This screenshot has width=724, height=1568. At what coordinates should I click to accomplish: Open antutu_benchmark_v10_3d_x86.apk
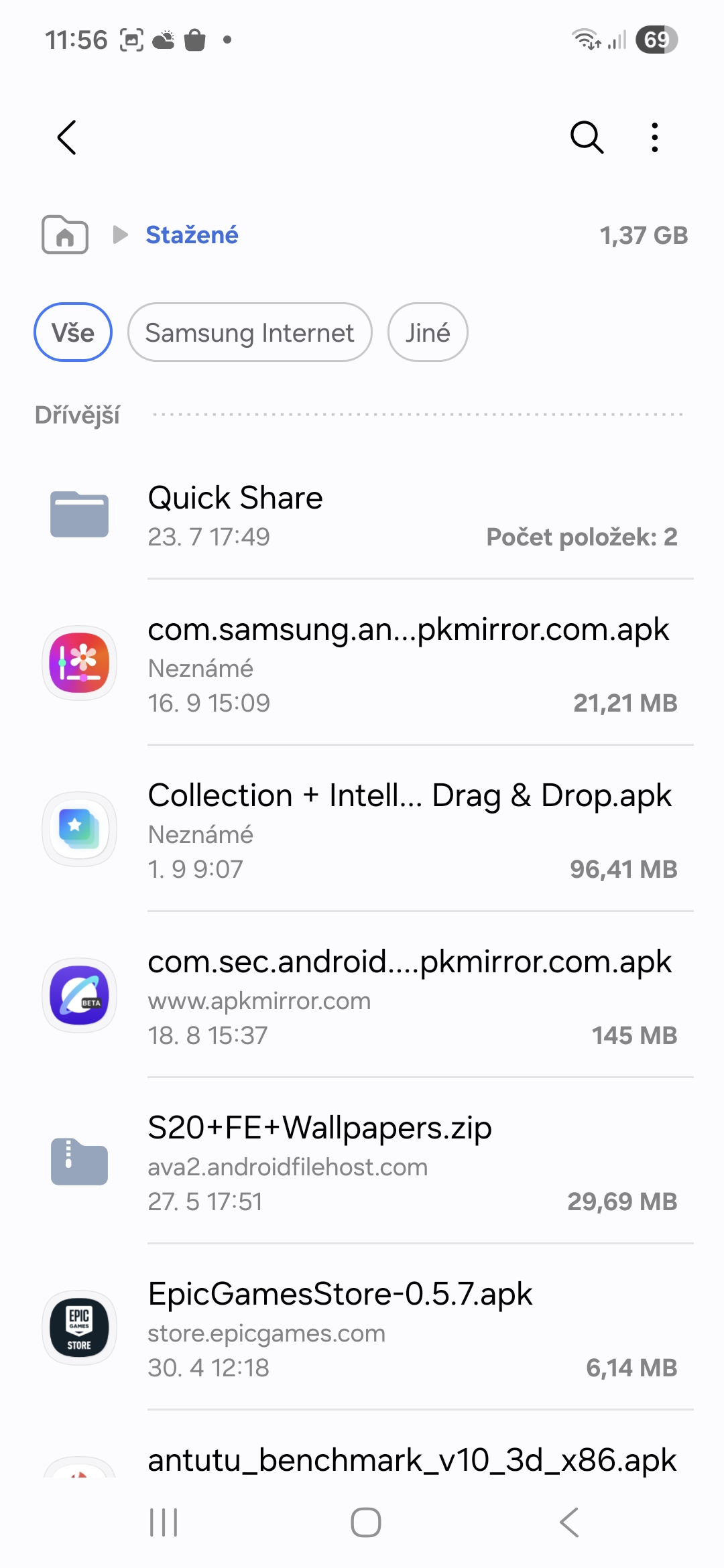[x=410, y=1459]
